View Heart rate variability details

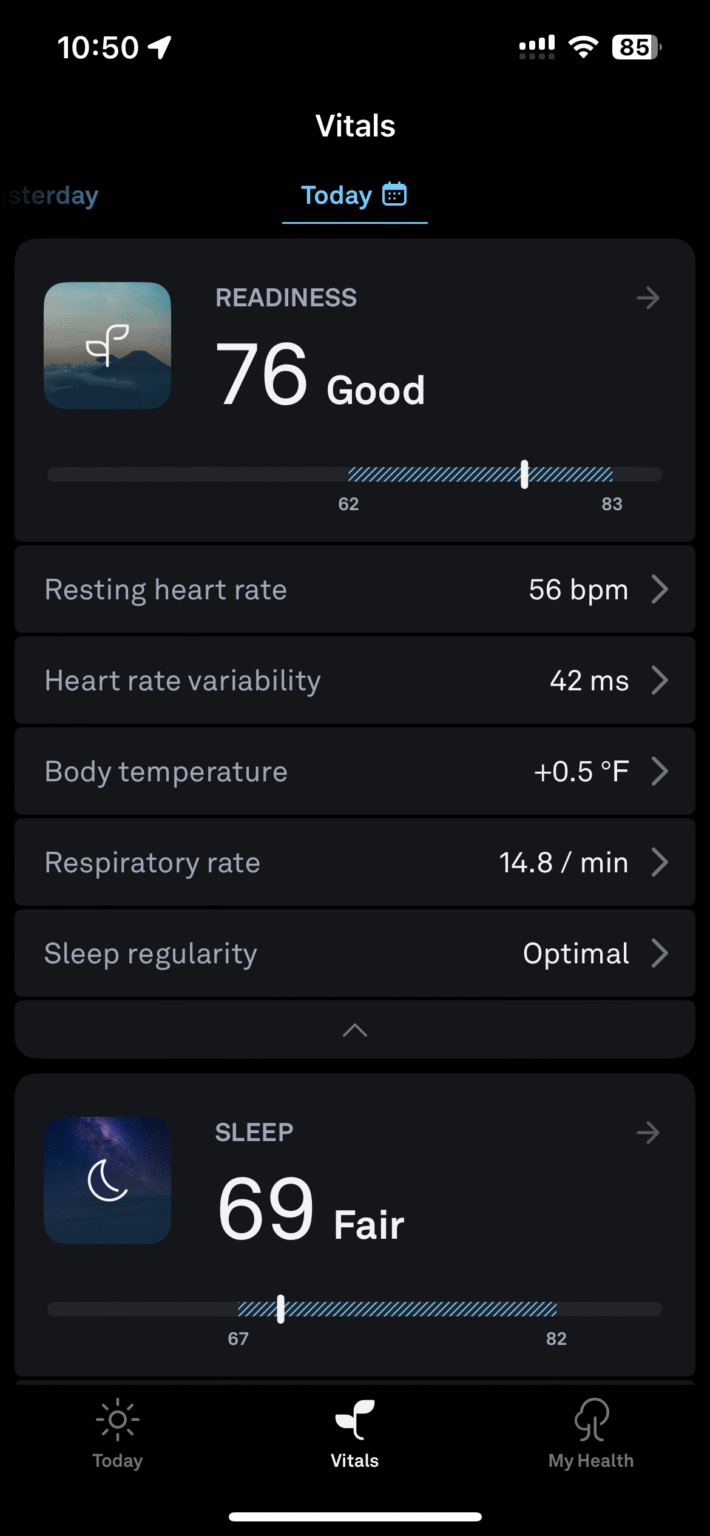(355, 681)
